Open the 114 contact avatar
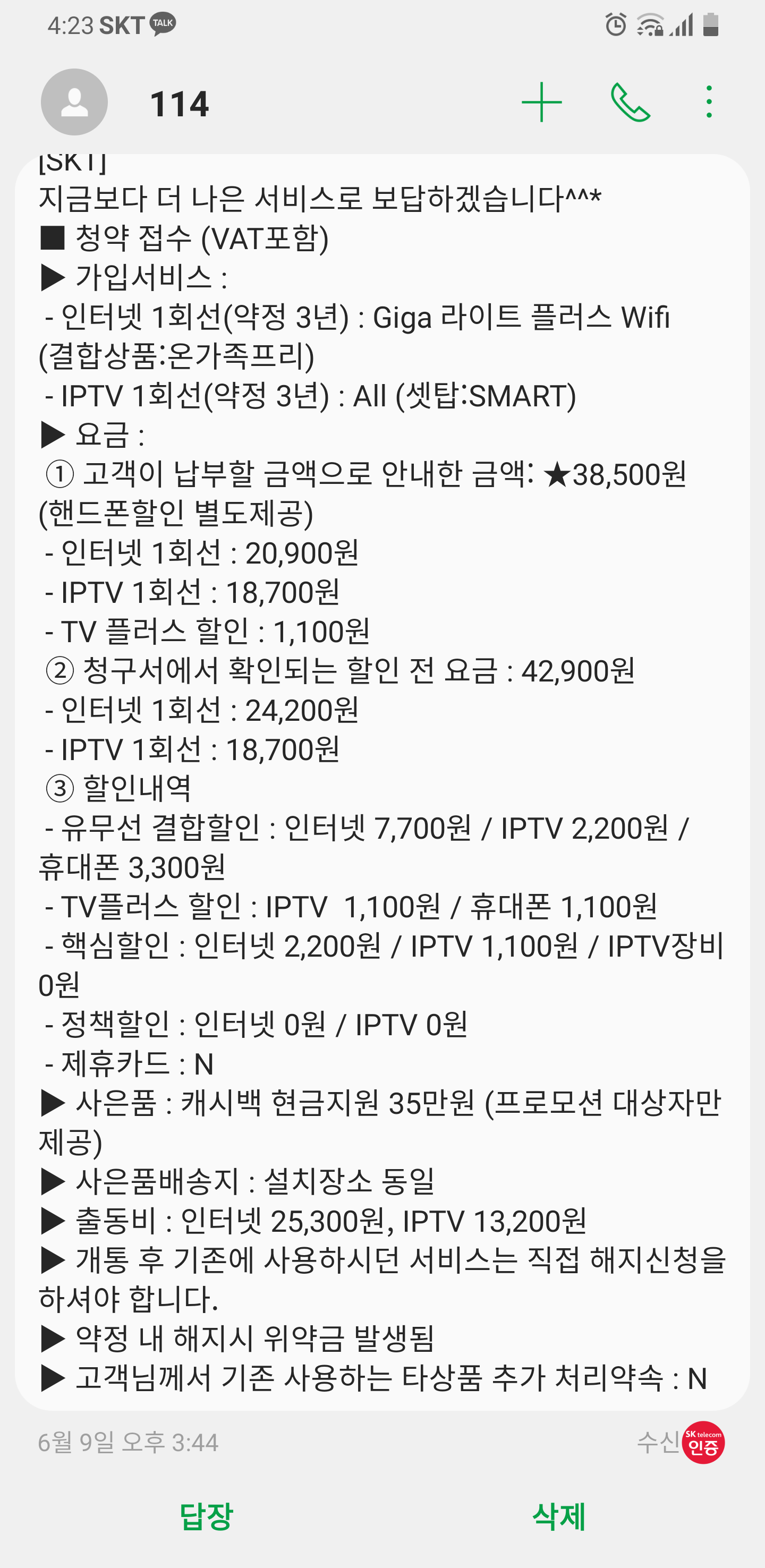The height and width of the screenshot is (1568, 765). point(74,103)
